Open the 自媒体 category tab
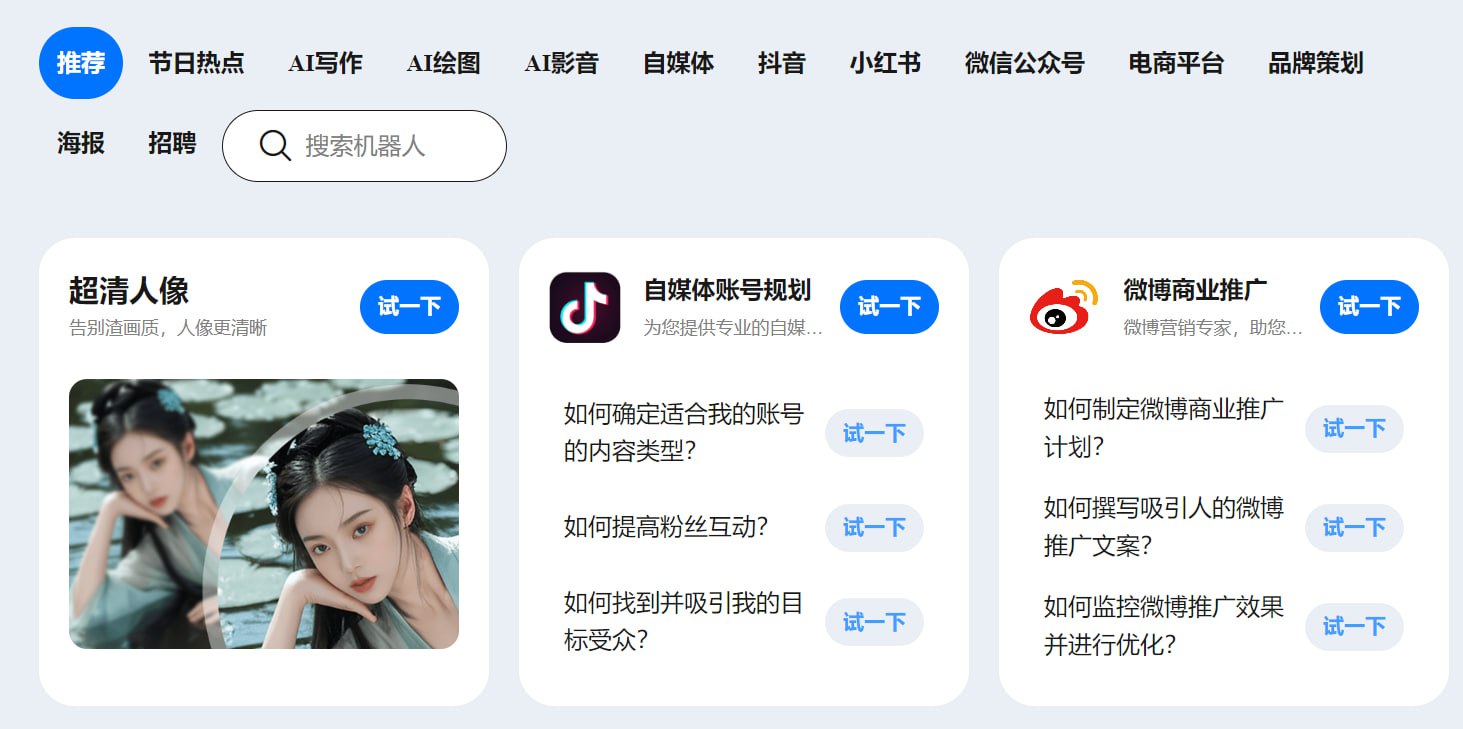Viewport: 1463px width, 729px height. 678,63
